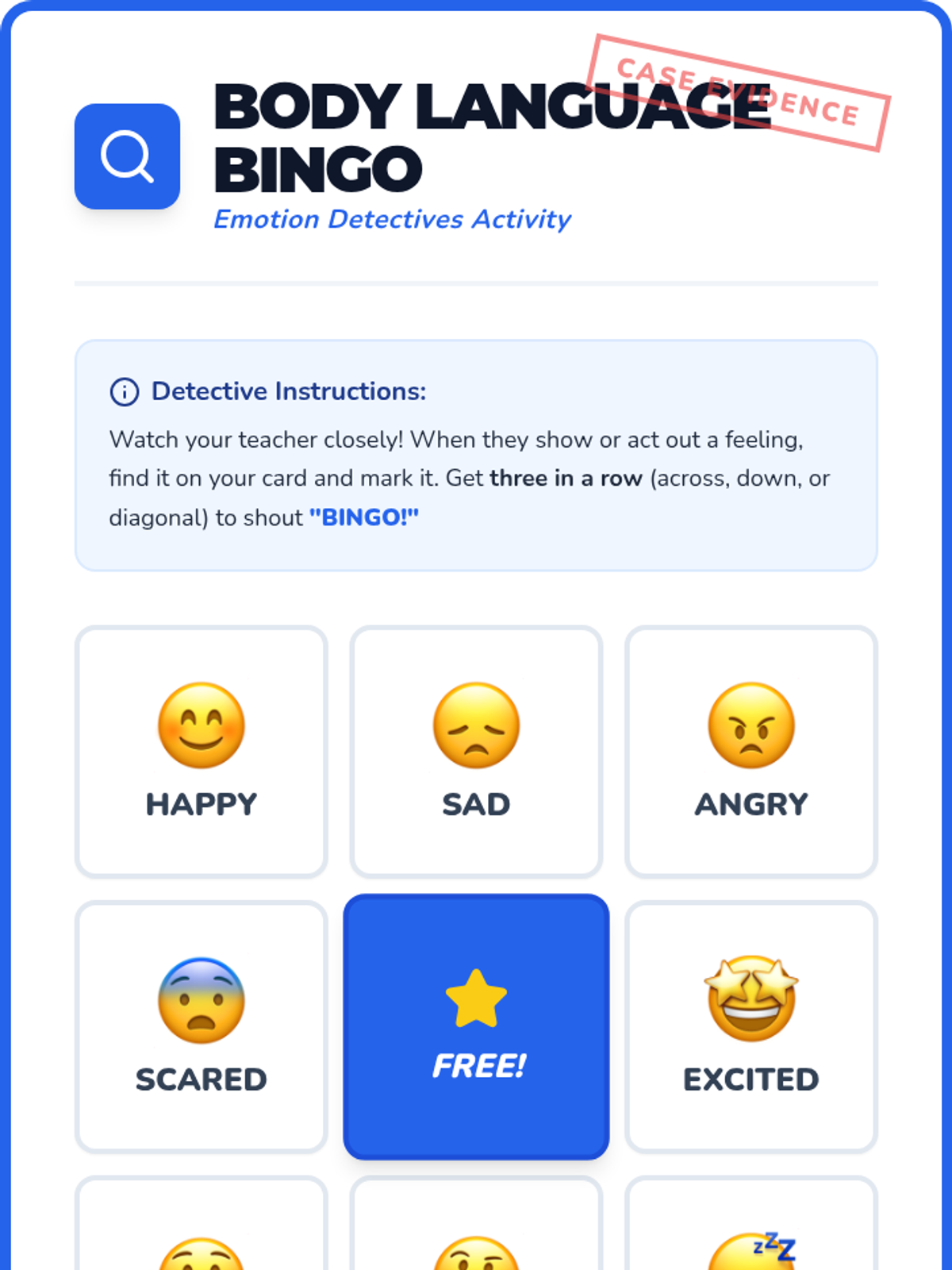Screen dimensions: 952x1270
Task: Select the FREE! star square
Action: coord(476,1026)
